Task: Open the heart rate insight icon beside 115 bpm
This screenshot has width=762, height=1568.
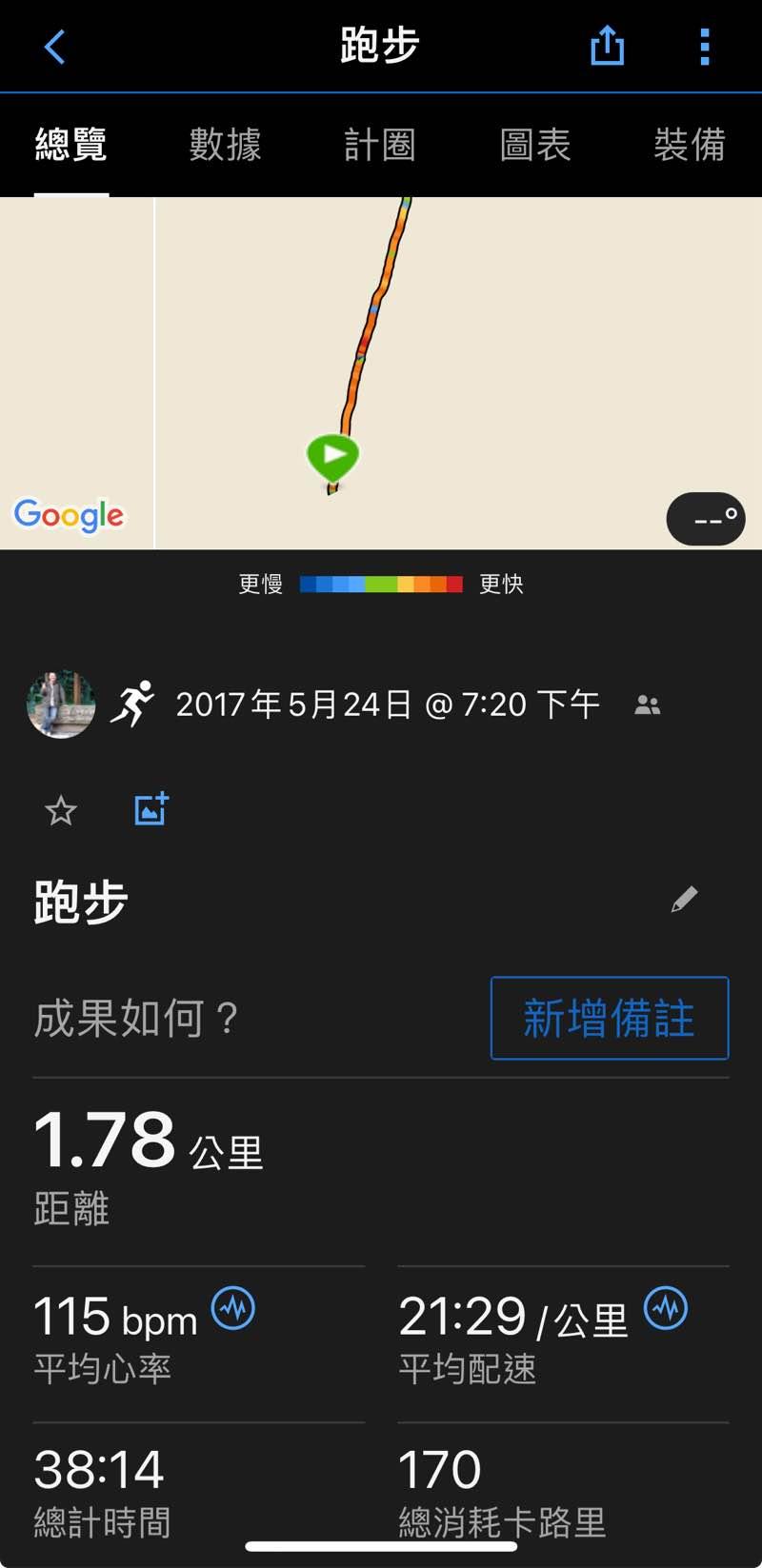Action: tap(233, 1308)
